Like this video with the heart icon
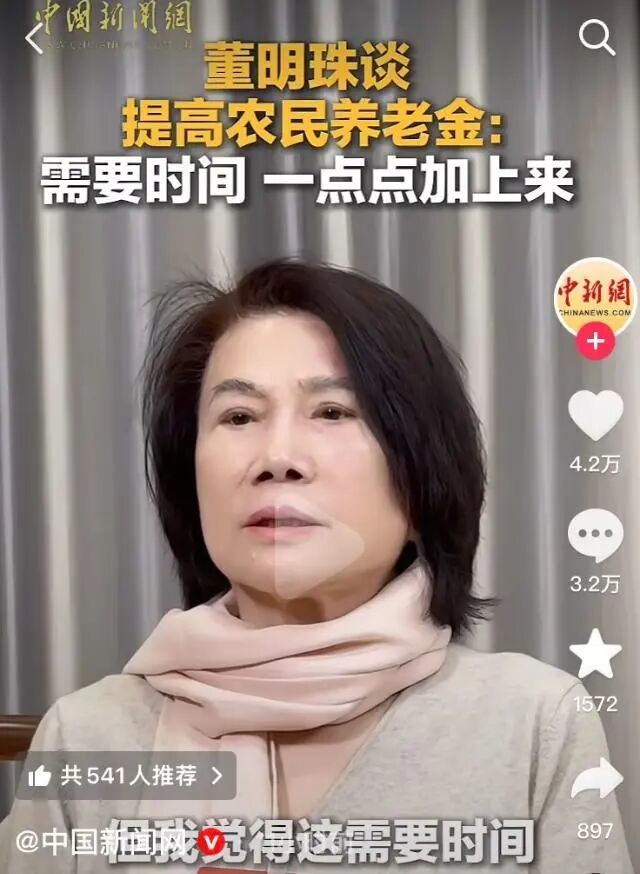This screenshot has width=640, height=874. click(x=595, y=414)
